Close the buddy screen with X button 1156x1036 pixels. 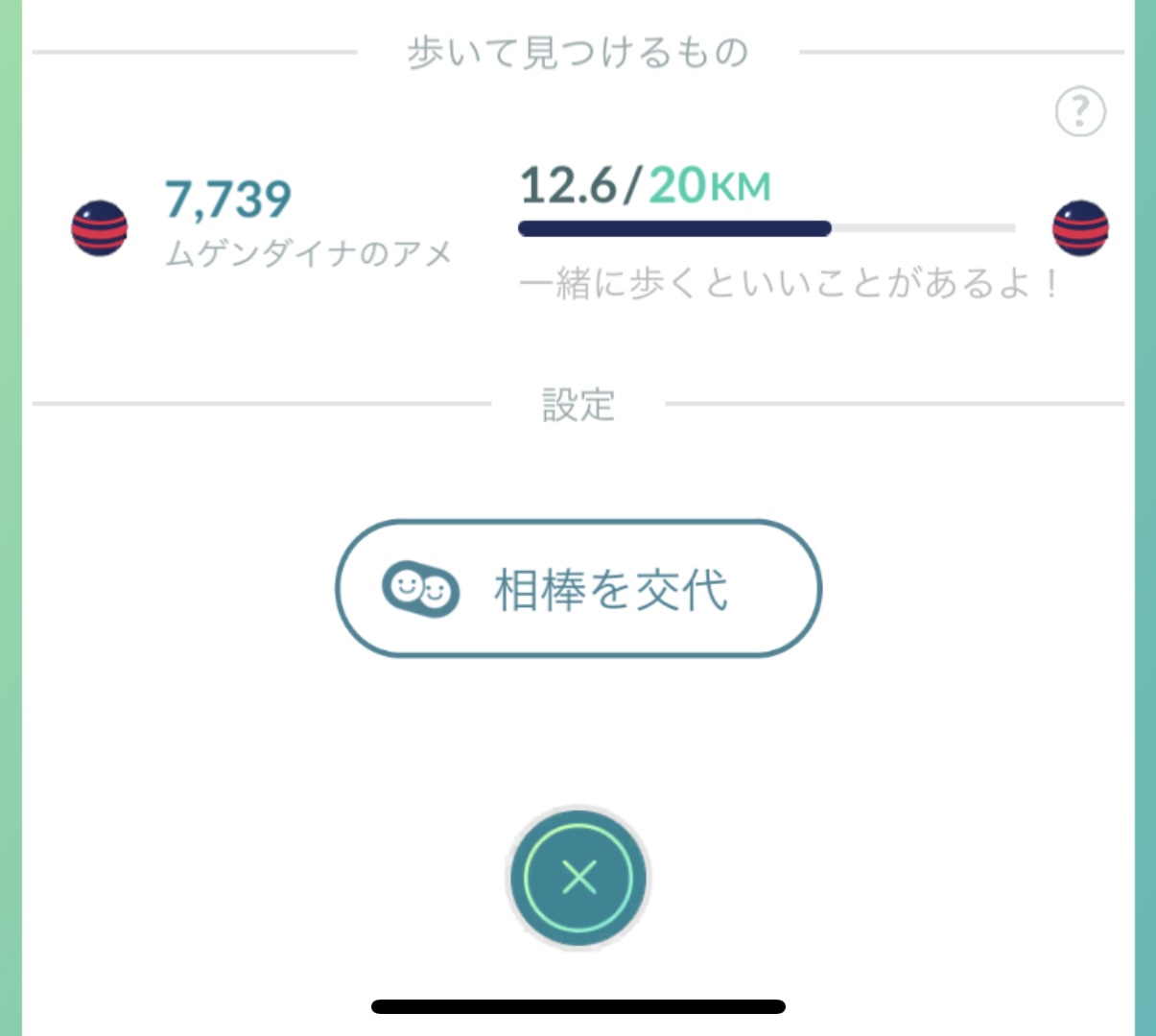click(x=578, y=877)
